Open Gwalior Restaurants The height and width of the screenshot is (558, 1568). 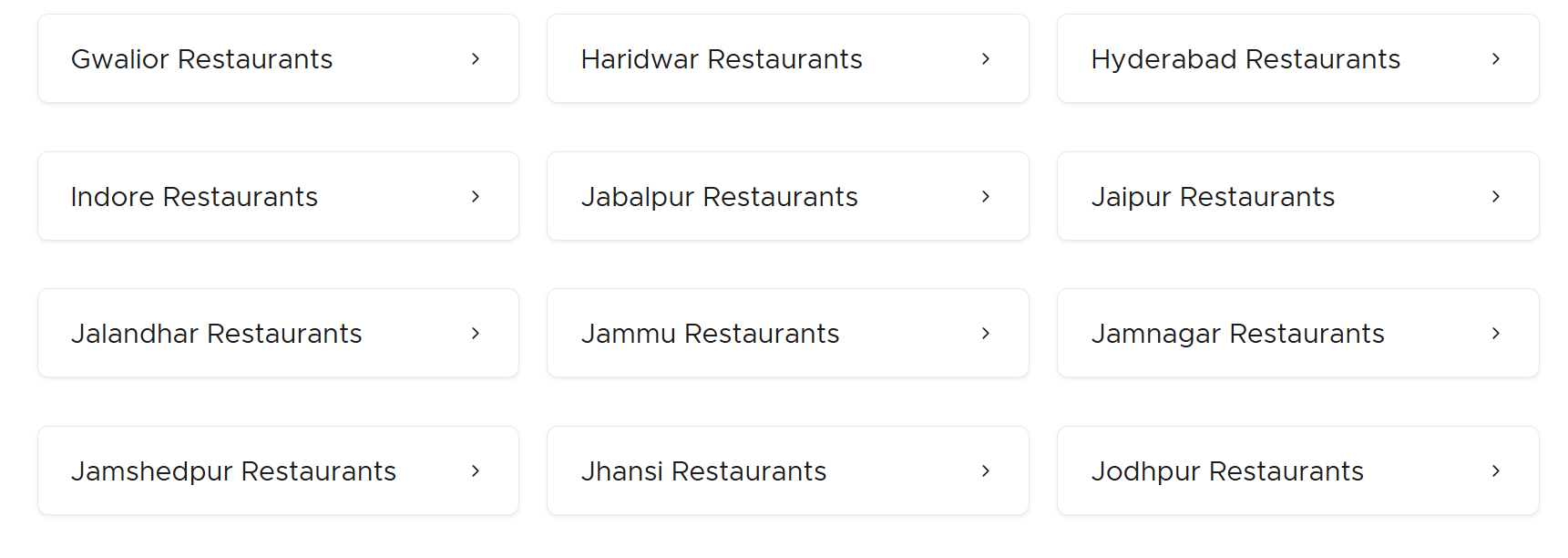(x=278, y=59)
